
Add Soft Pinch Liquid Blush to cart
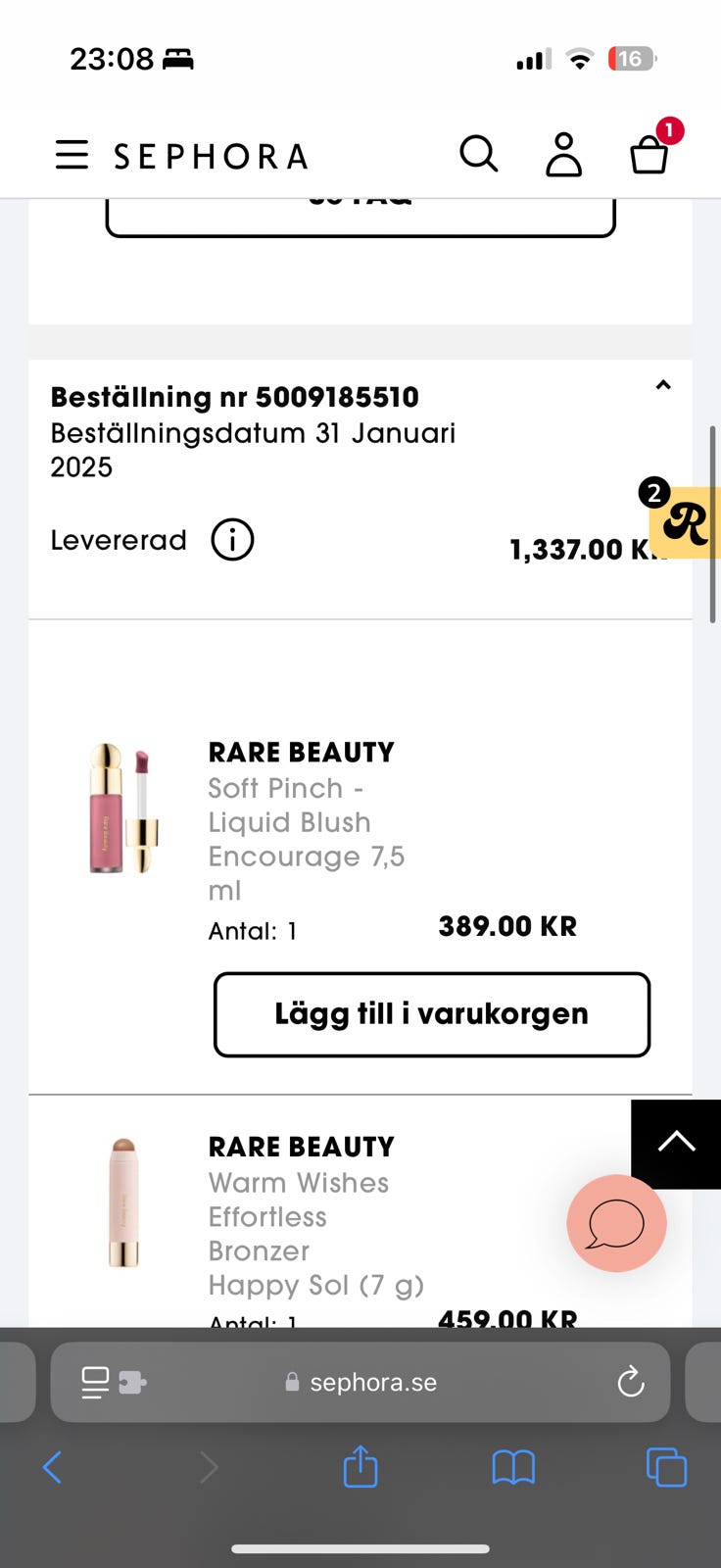pyautogui.click(x=432, y=1014)
